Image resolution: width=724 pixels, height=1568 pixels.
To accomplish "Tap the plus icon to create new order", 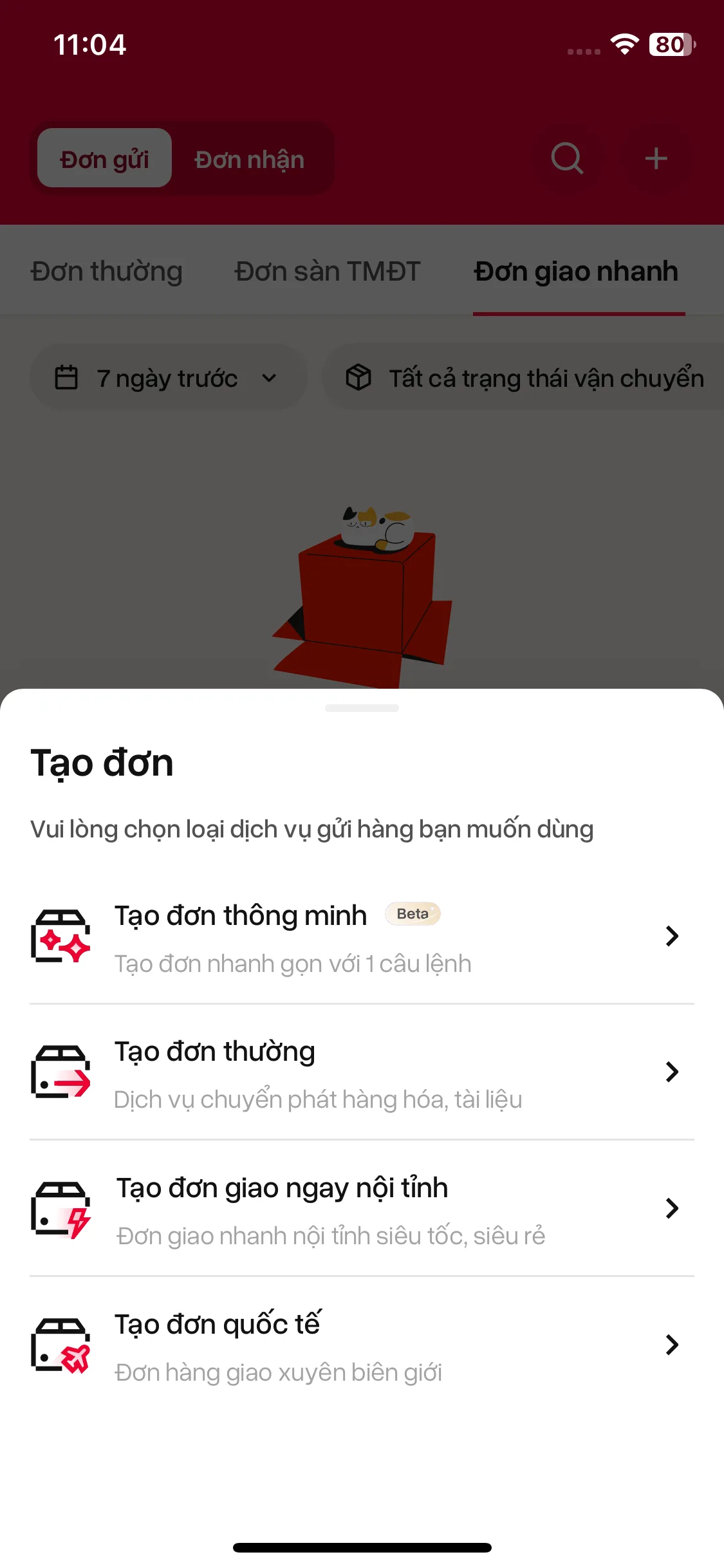I will [657, 158].
